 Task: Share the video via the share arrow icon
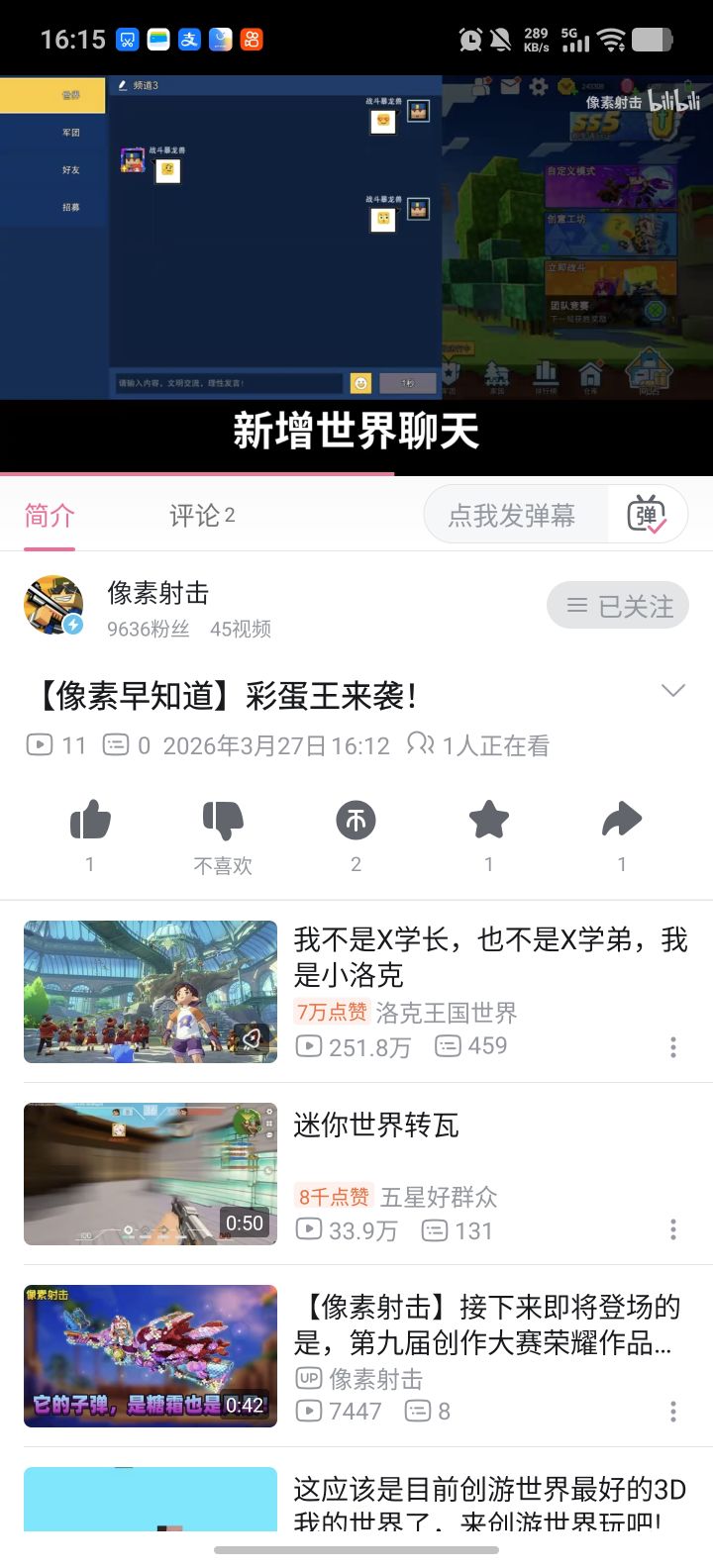point(622,822)
